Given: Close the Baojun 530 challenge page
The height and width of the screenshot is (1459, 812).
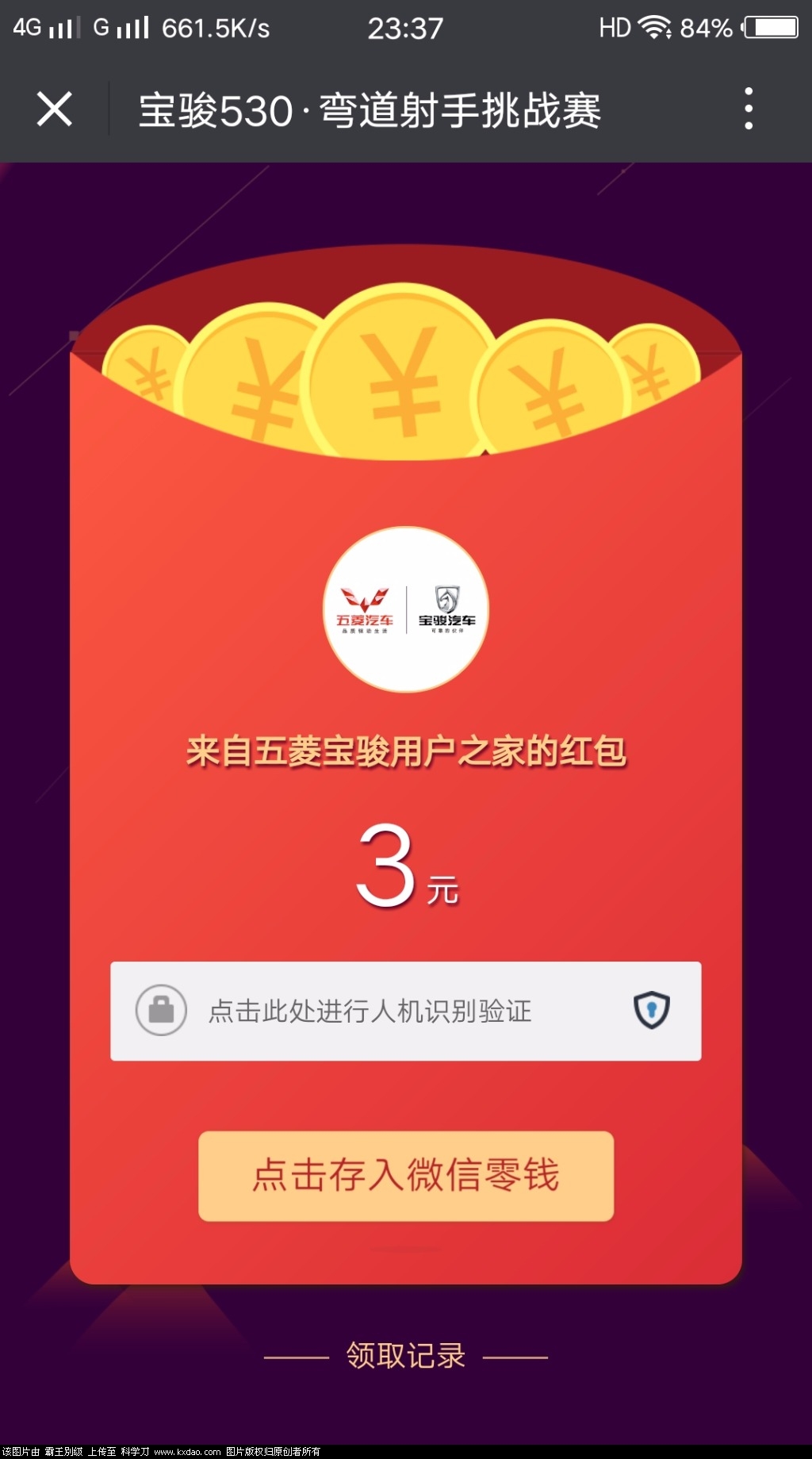Looking at the screenshot, I should click(x=54, y=109).
